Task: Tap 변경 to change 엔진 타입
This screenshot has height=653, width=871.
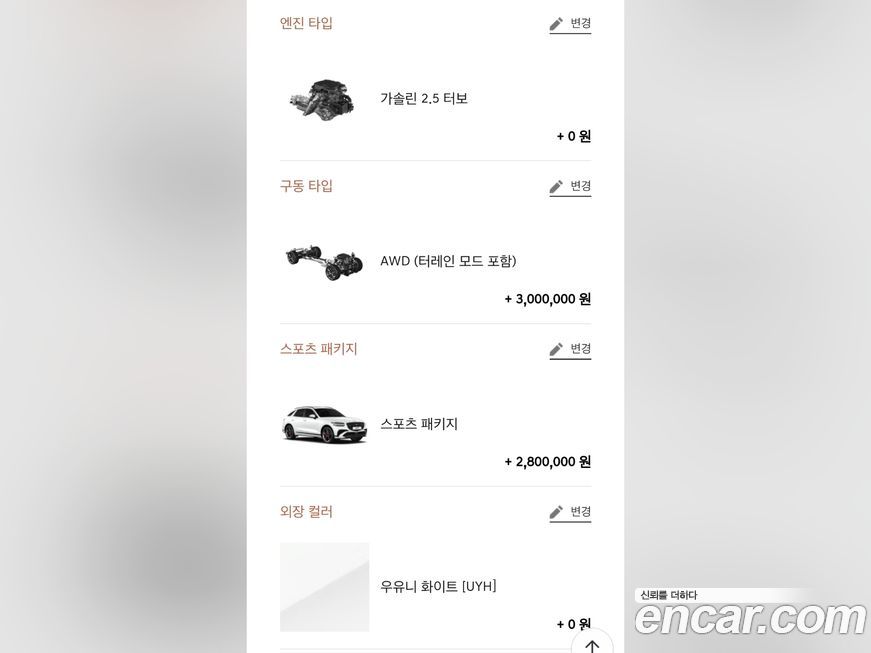Action: (570, 23)
